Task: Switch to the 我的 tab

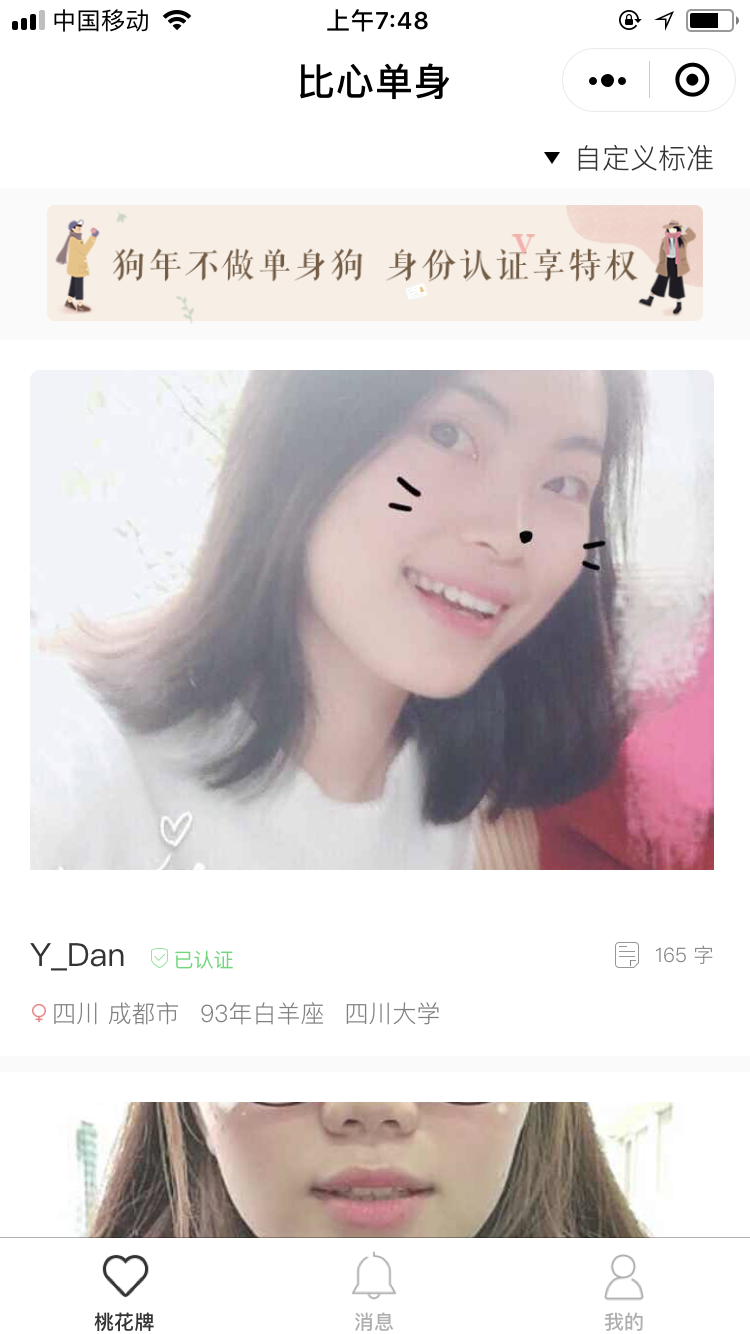Action: click(x=624, y=1292)
